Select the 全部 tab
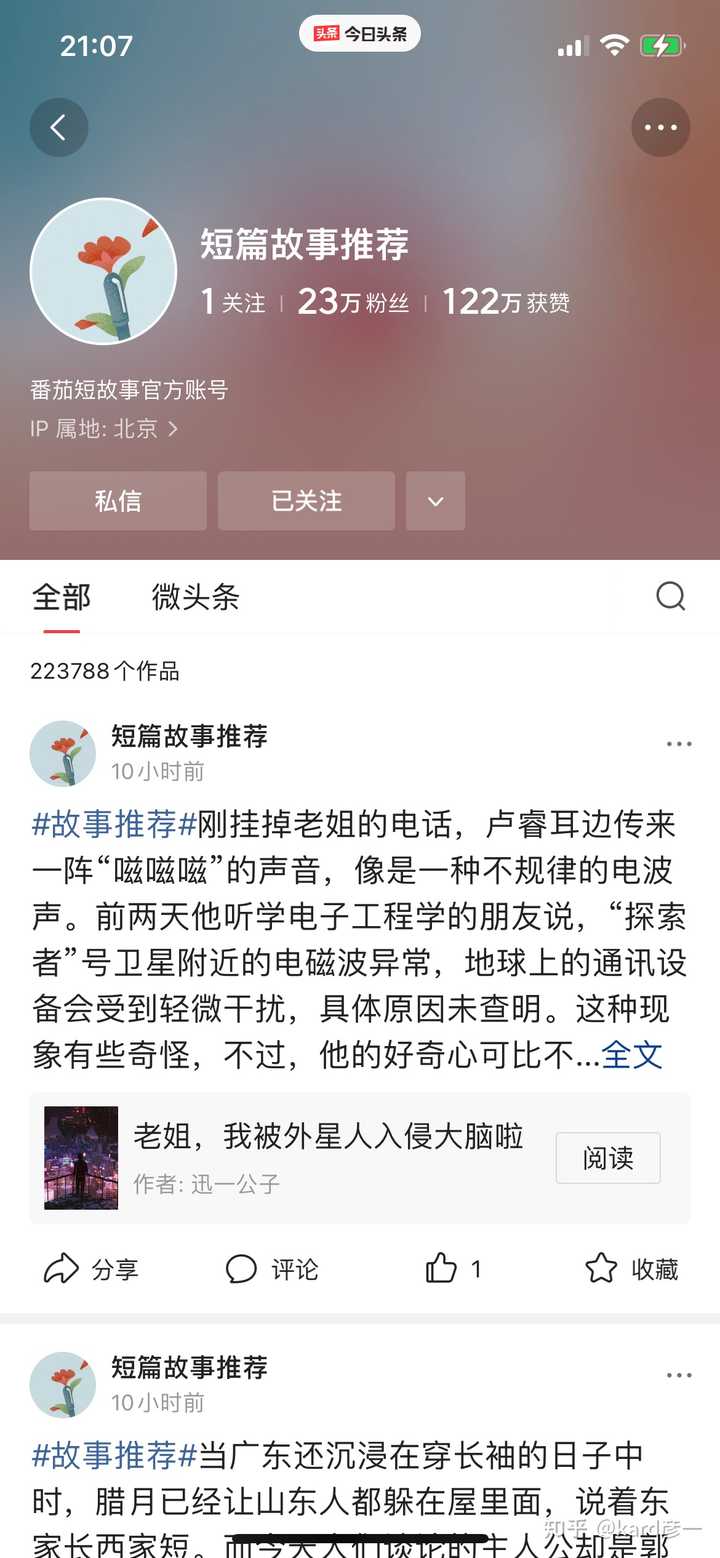 coord(61,597)
